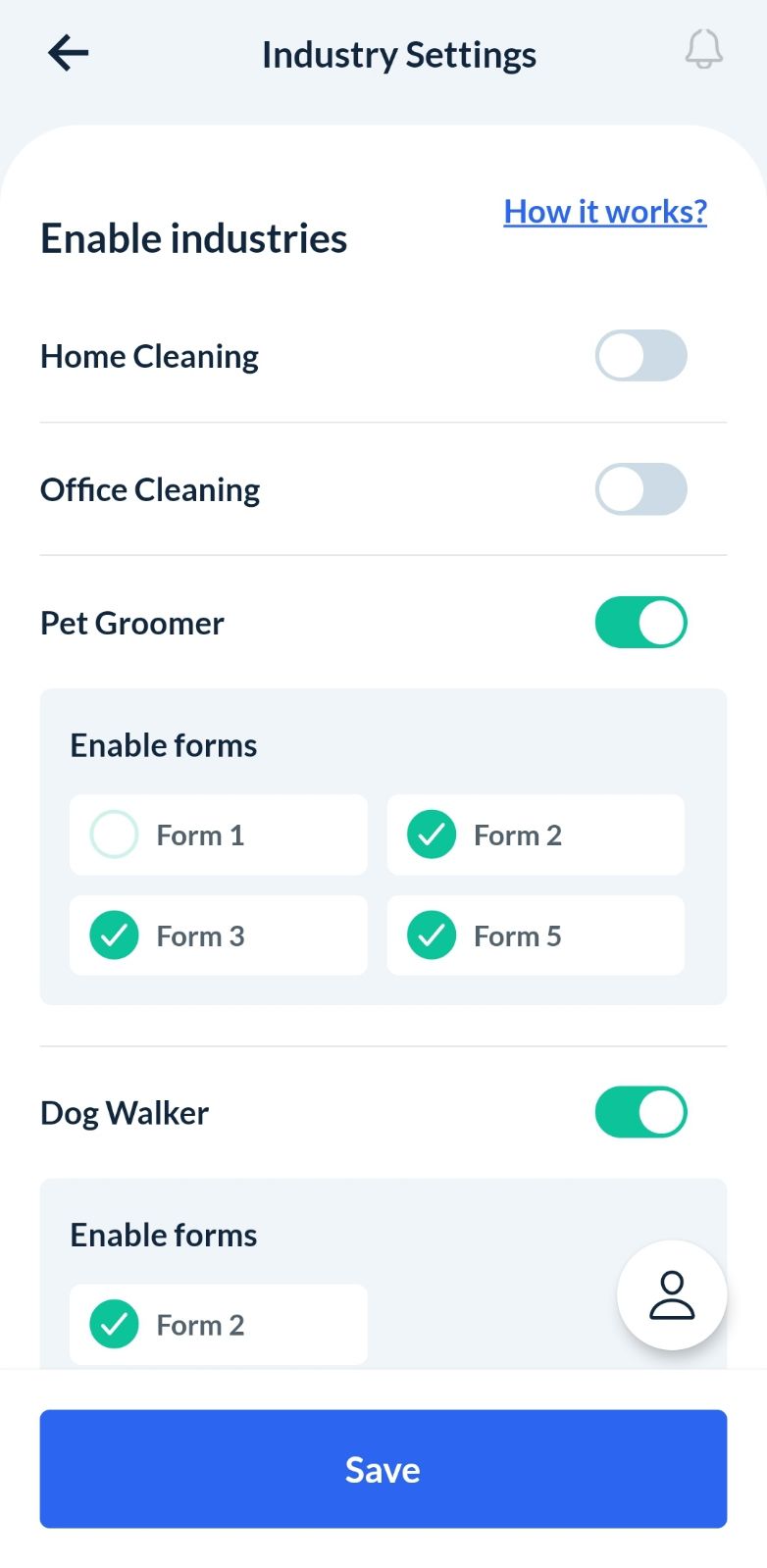The height and width of the screenshot is (1568, 767).
Task: Switch off the Dog Walker toggle
Action: coord(640,1112)
